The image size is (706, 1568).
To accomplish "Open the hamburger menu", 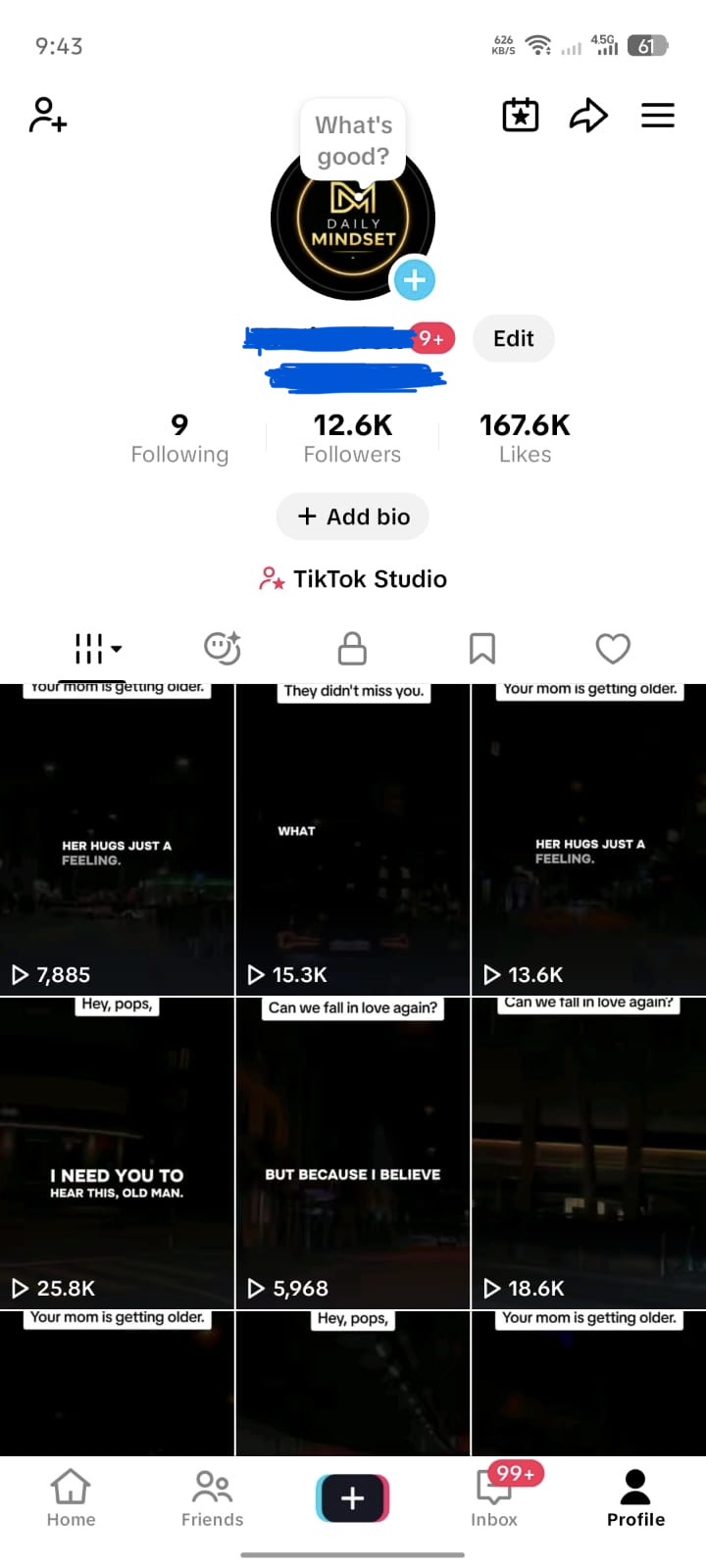I will tap(658, 116).
